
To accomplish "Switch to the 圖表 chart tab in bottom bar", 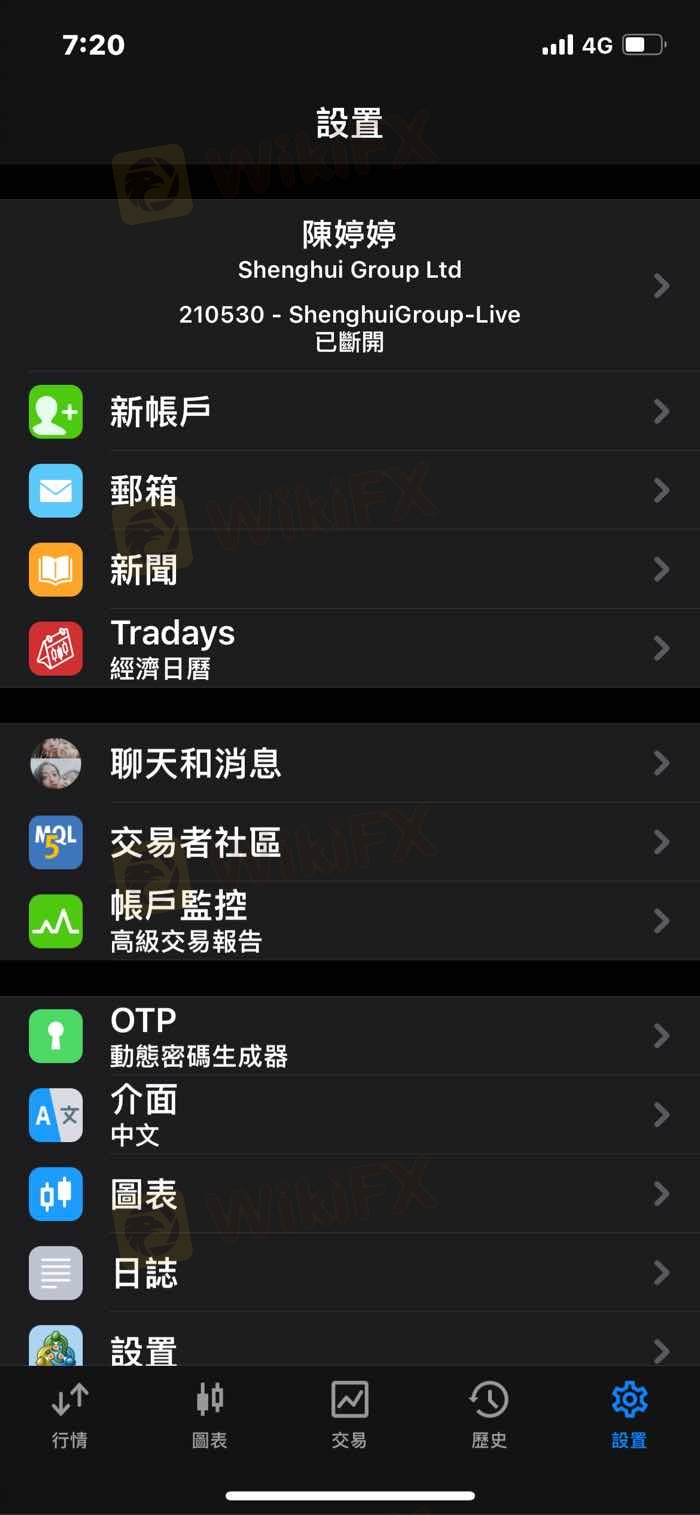I will 210,1415.
